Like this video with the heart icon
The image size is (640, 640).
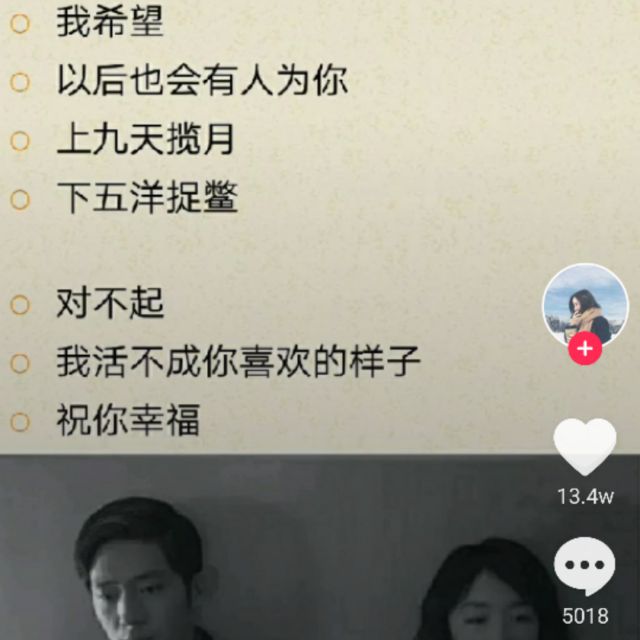584,447
